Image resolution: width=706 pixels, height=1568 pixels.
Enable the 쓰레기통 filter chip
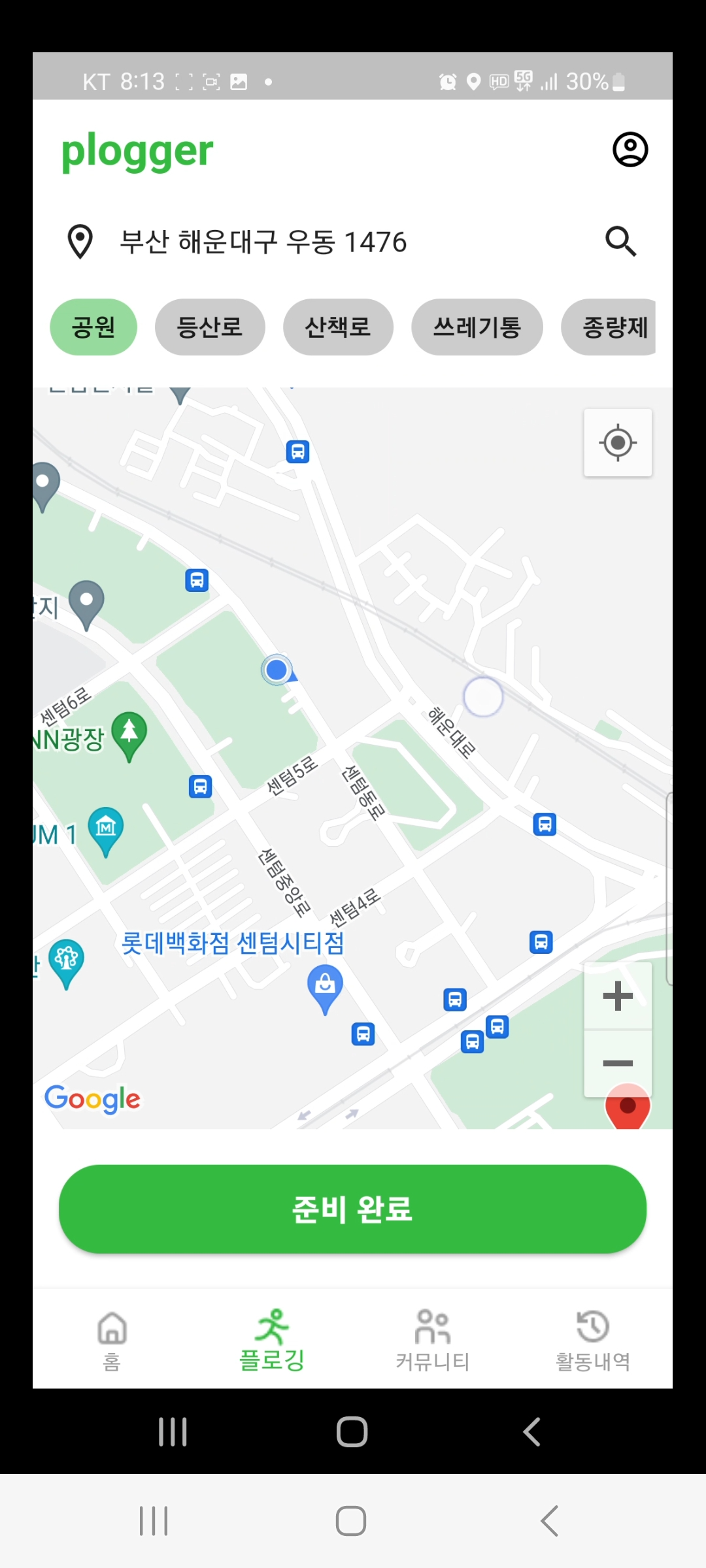pyautogui.click(x=477, y=327)
